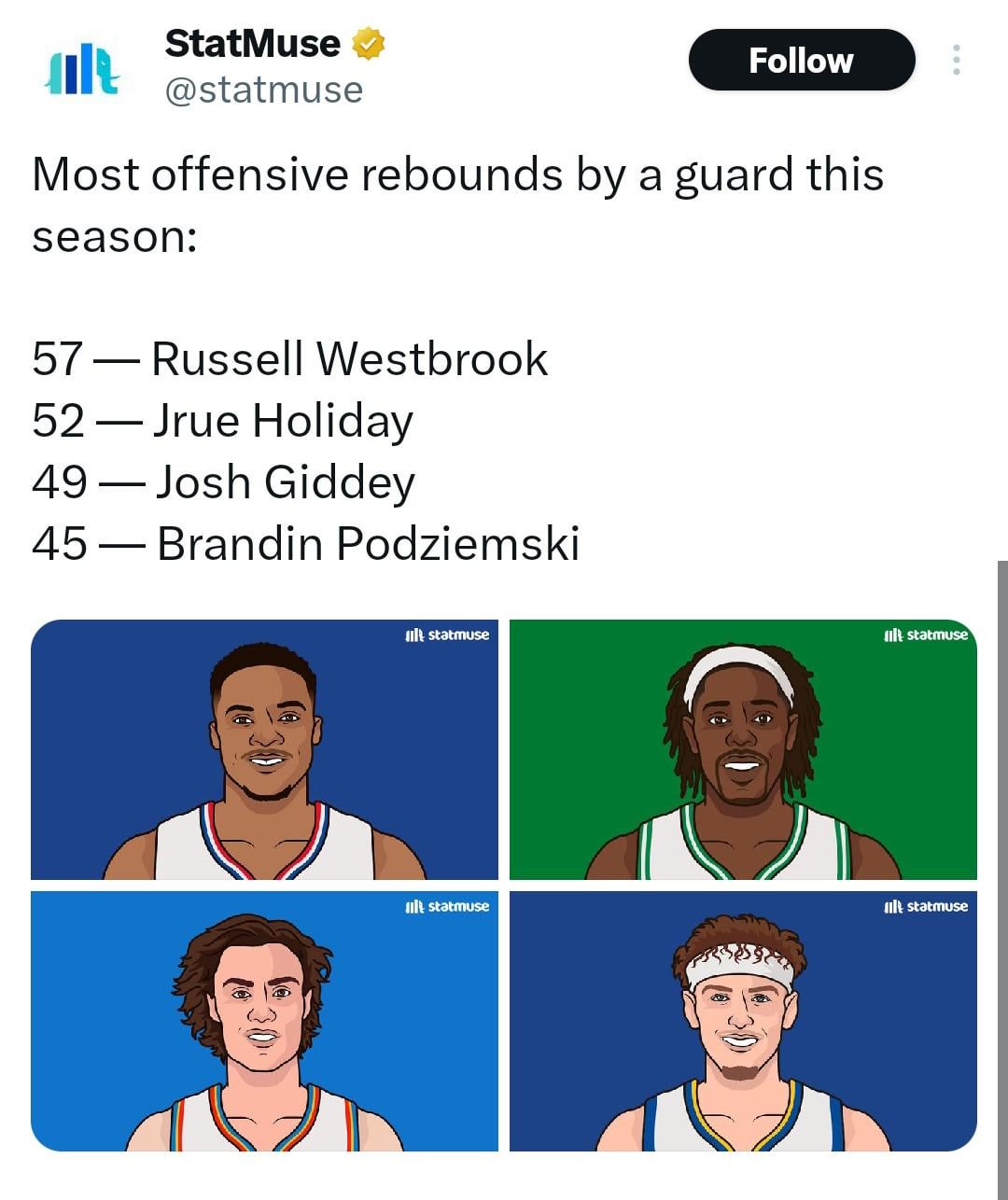Open StatMuse profile avatar
Screen dimensions: 1008x1200
pos(82,68)
